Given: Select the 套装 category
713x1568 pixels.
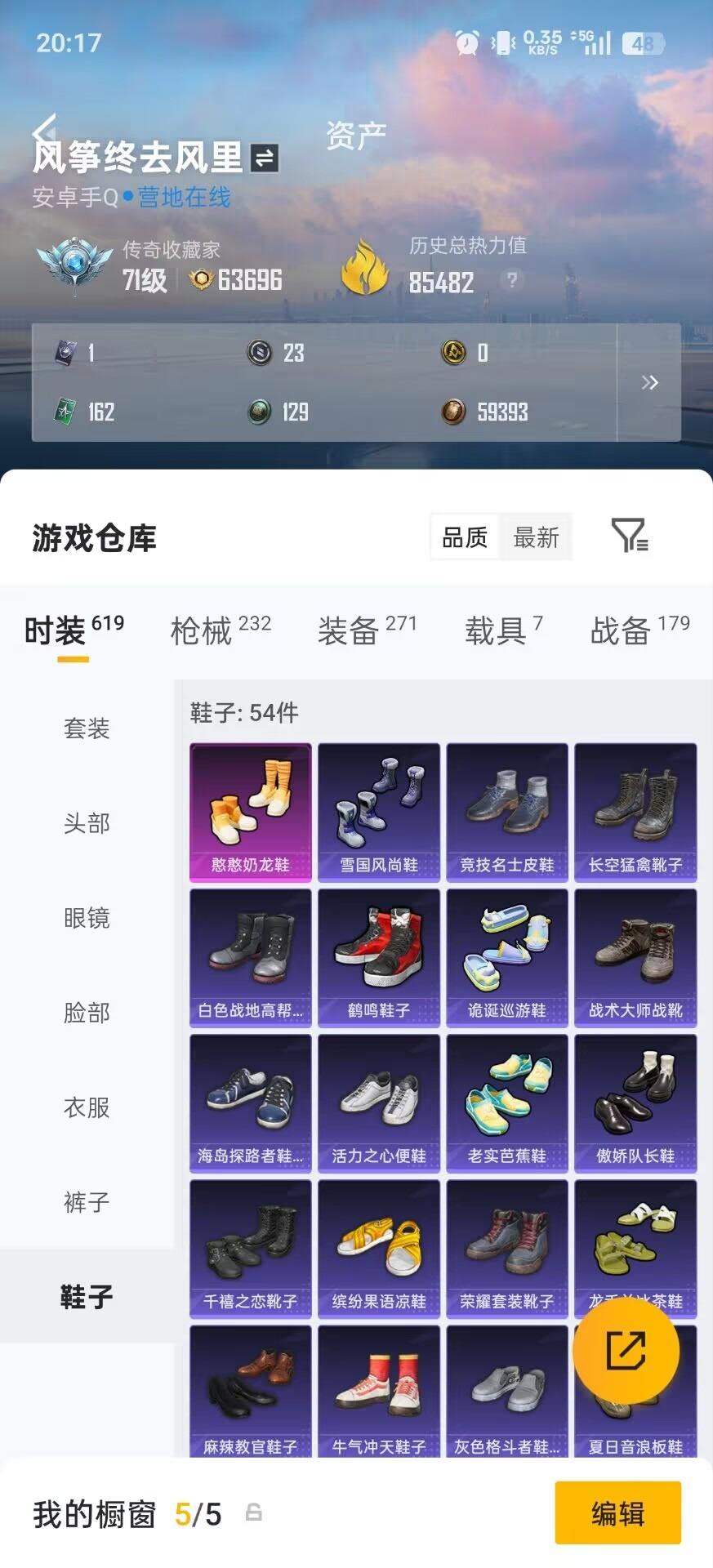Looking at the screenshot, I should (87, 728).
